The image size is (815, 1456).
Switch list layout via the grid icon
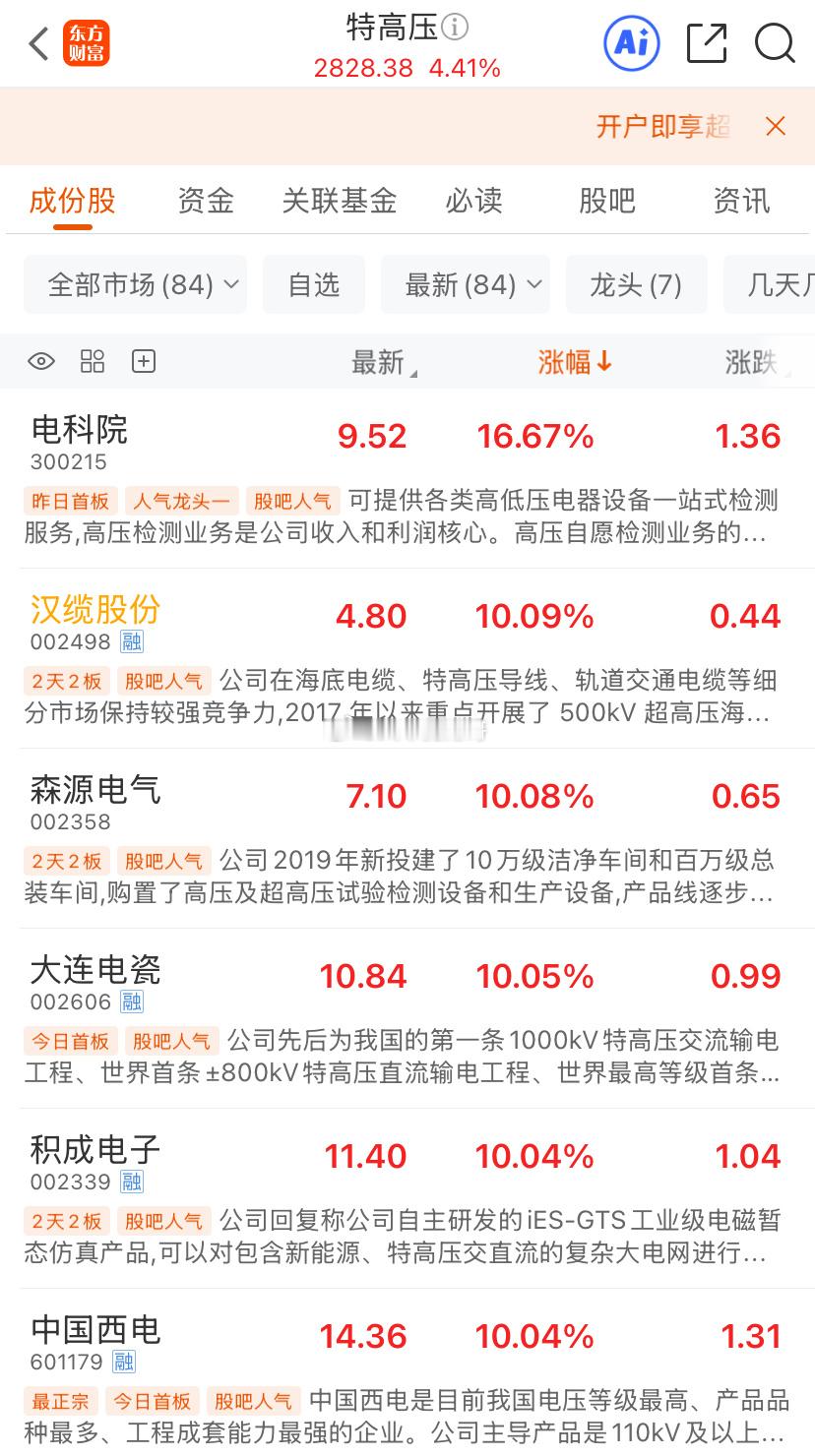[x=92, y=361]
